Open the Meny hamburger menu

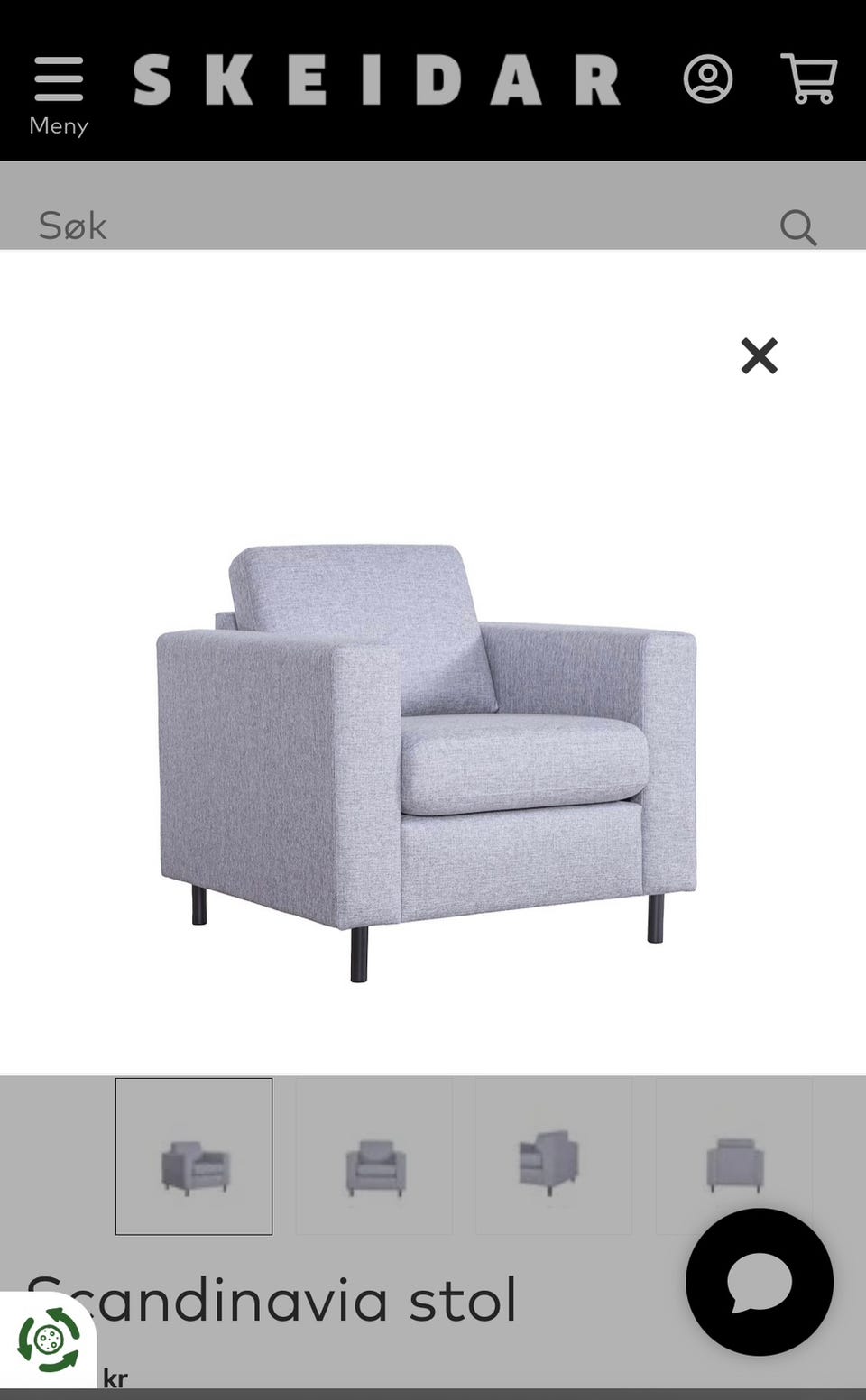click(59, 95)
